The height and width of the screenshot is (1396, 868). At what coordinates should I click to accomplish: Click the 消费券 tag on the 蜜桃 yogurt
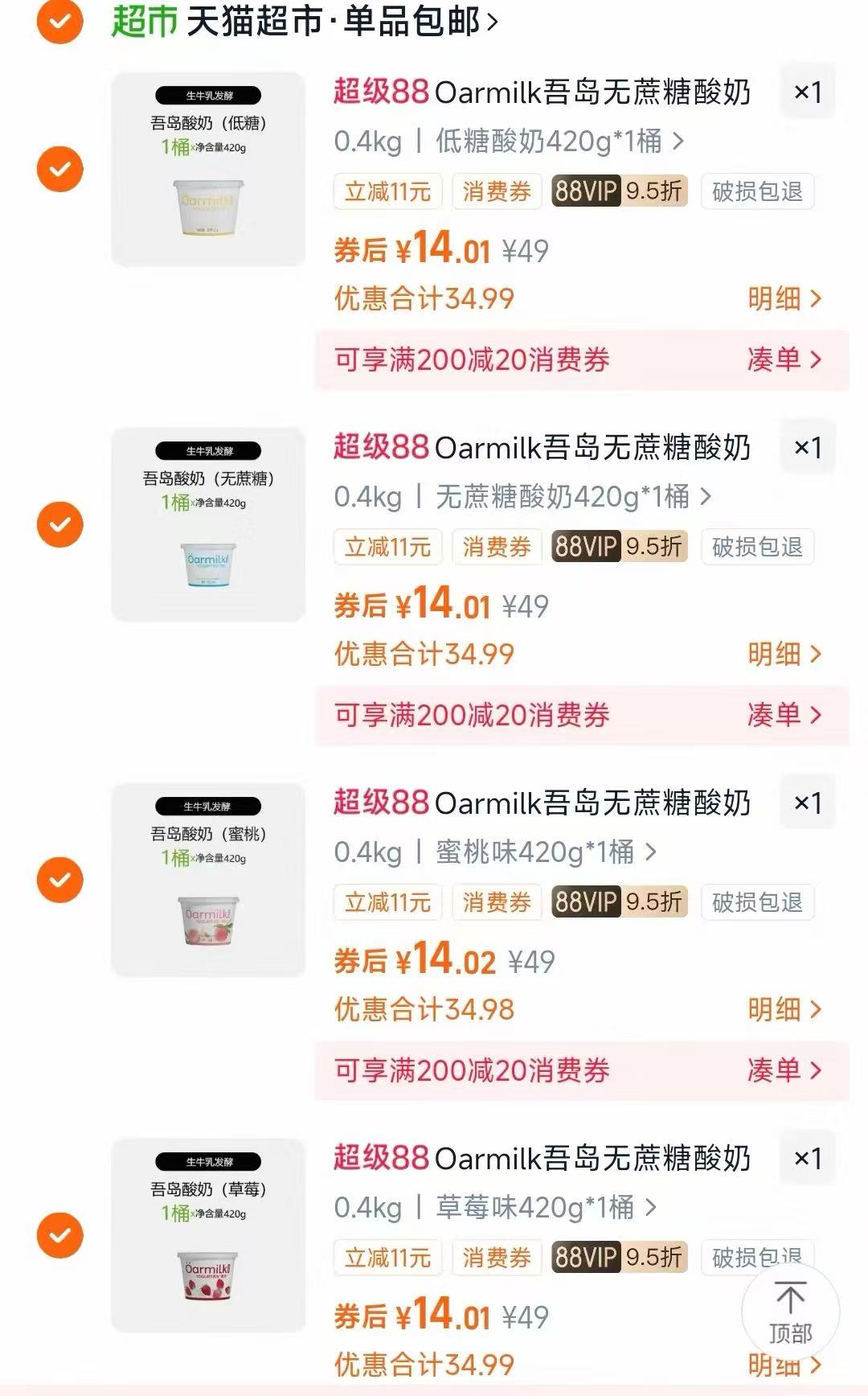(x=497, y=902)
